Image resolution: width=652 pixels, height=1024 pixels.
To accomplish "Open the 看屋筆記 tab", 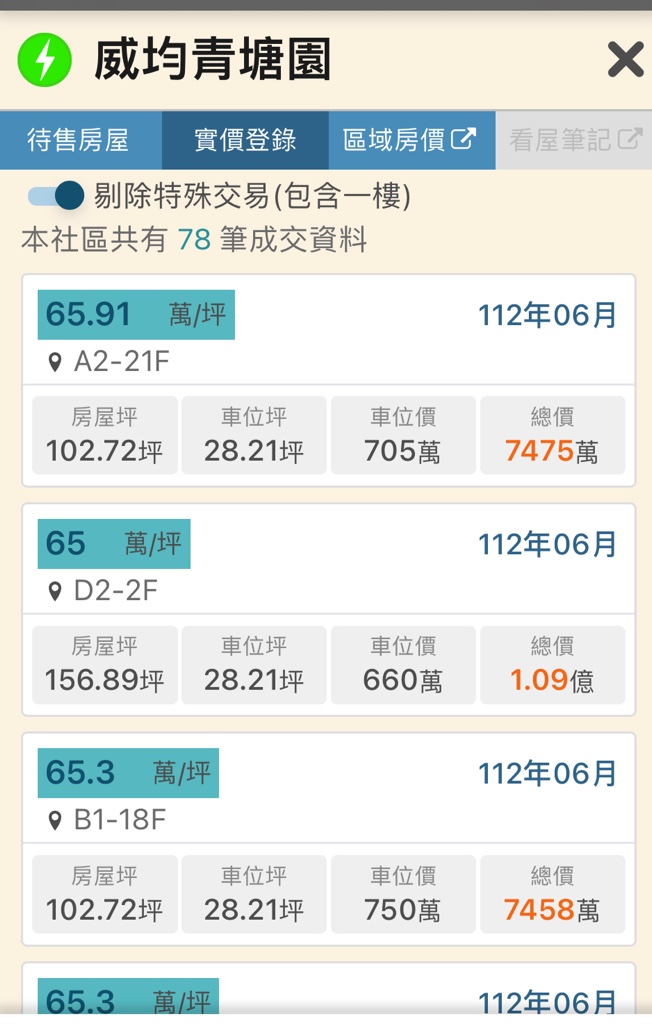I will 574,141.
